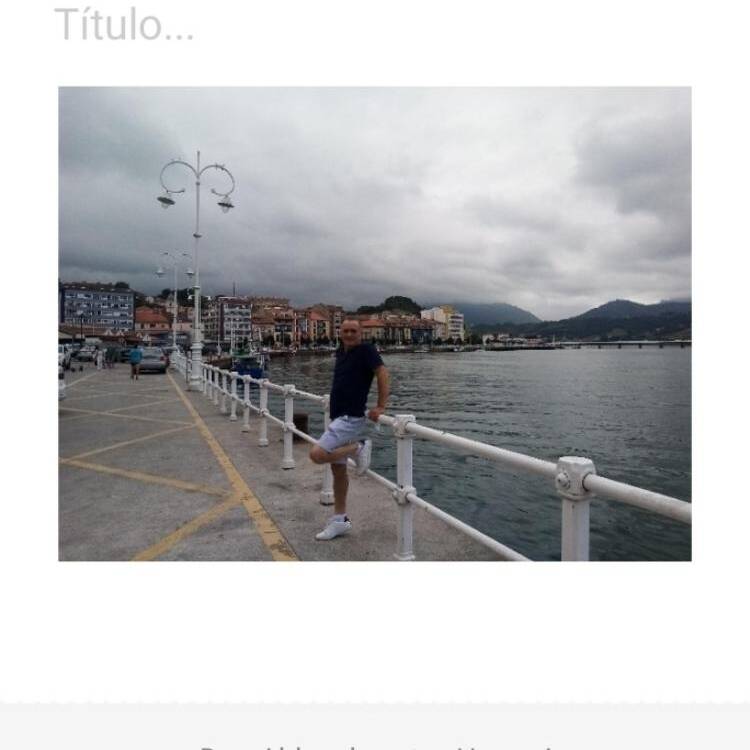This screenshot has height=750, width=750.
Task: Open the attached pier photo
Action: 374,323
